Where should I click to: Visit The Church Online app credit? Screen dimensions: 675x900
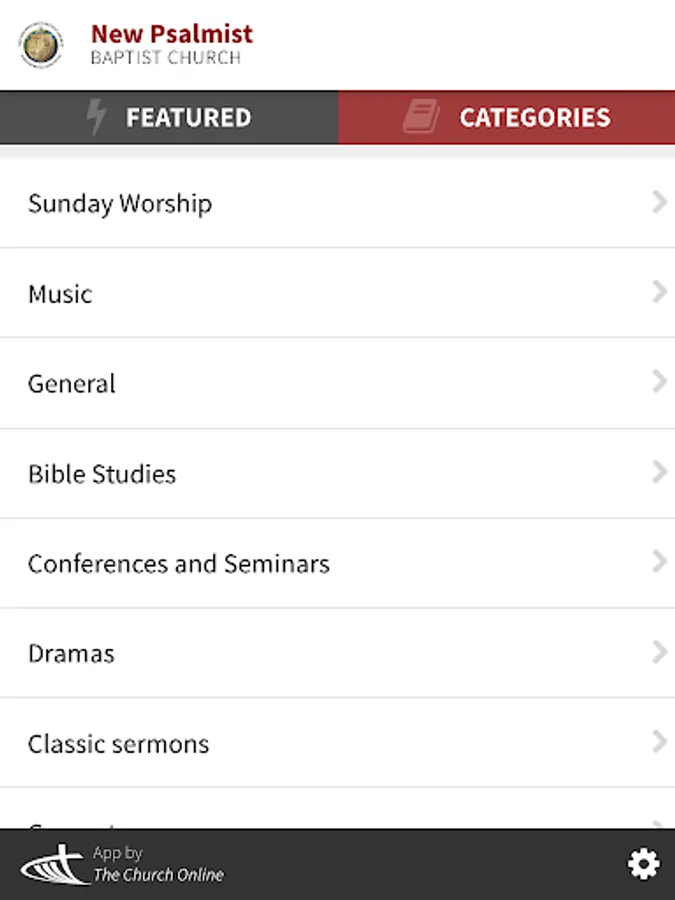click(123, 864)
